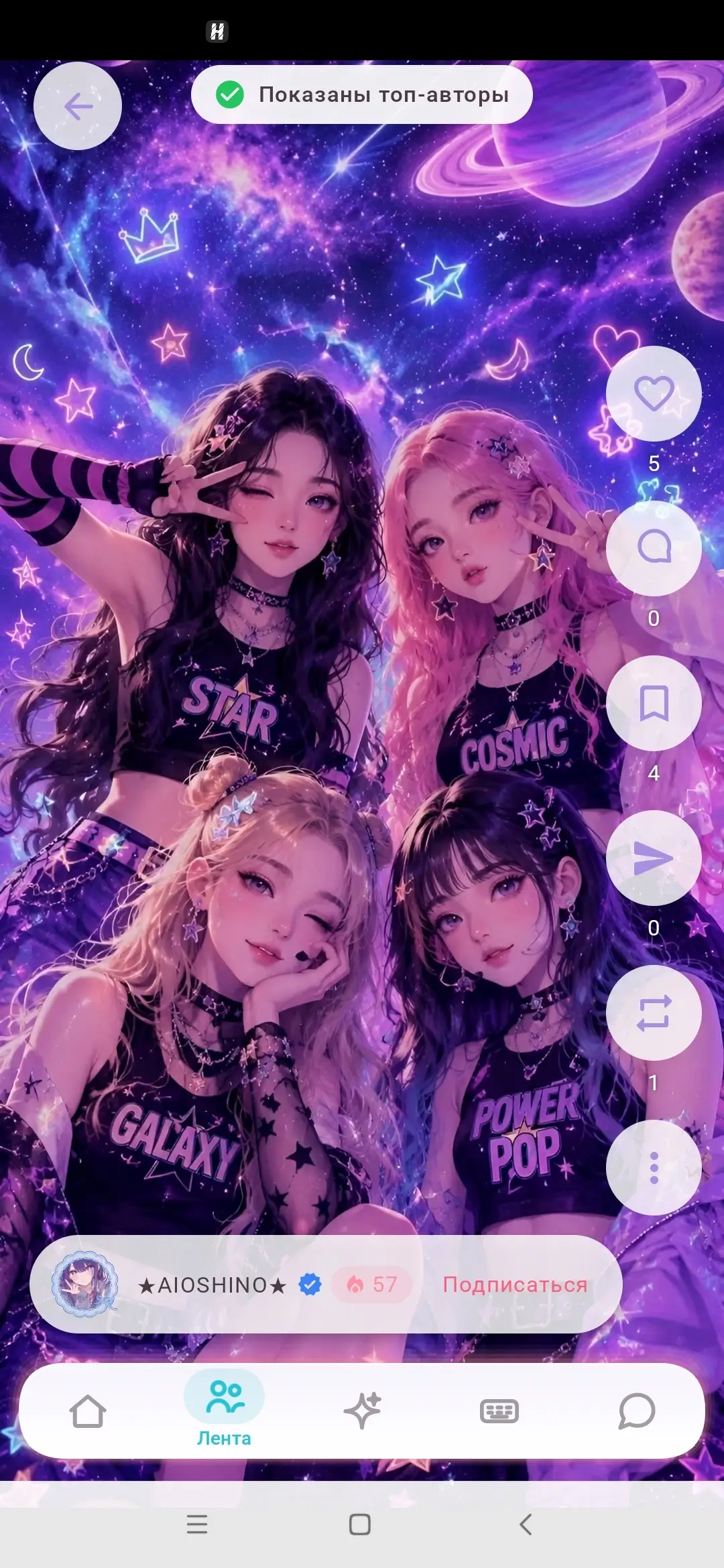
Task: Tap the system recent apps button
Action: (x=197, y=1524)
